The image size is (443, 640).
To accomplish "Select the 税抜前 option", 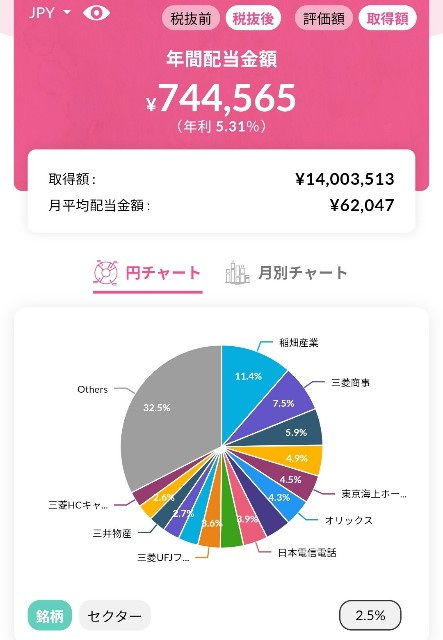I will click(x=191, y=18).
